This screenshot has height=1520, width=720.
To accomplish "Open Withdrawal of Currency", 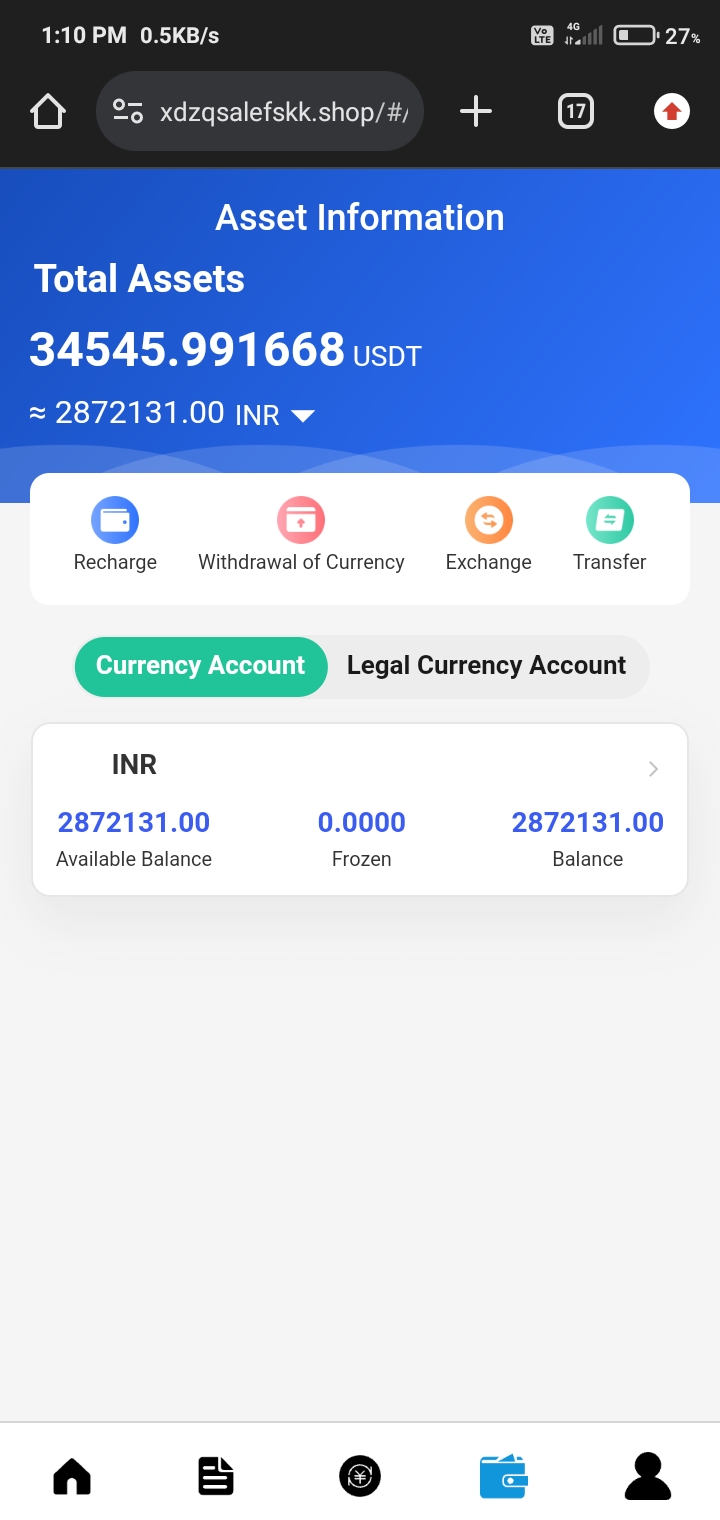I will [x=301, y=536].
